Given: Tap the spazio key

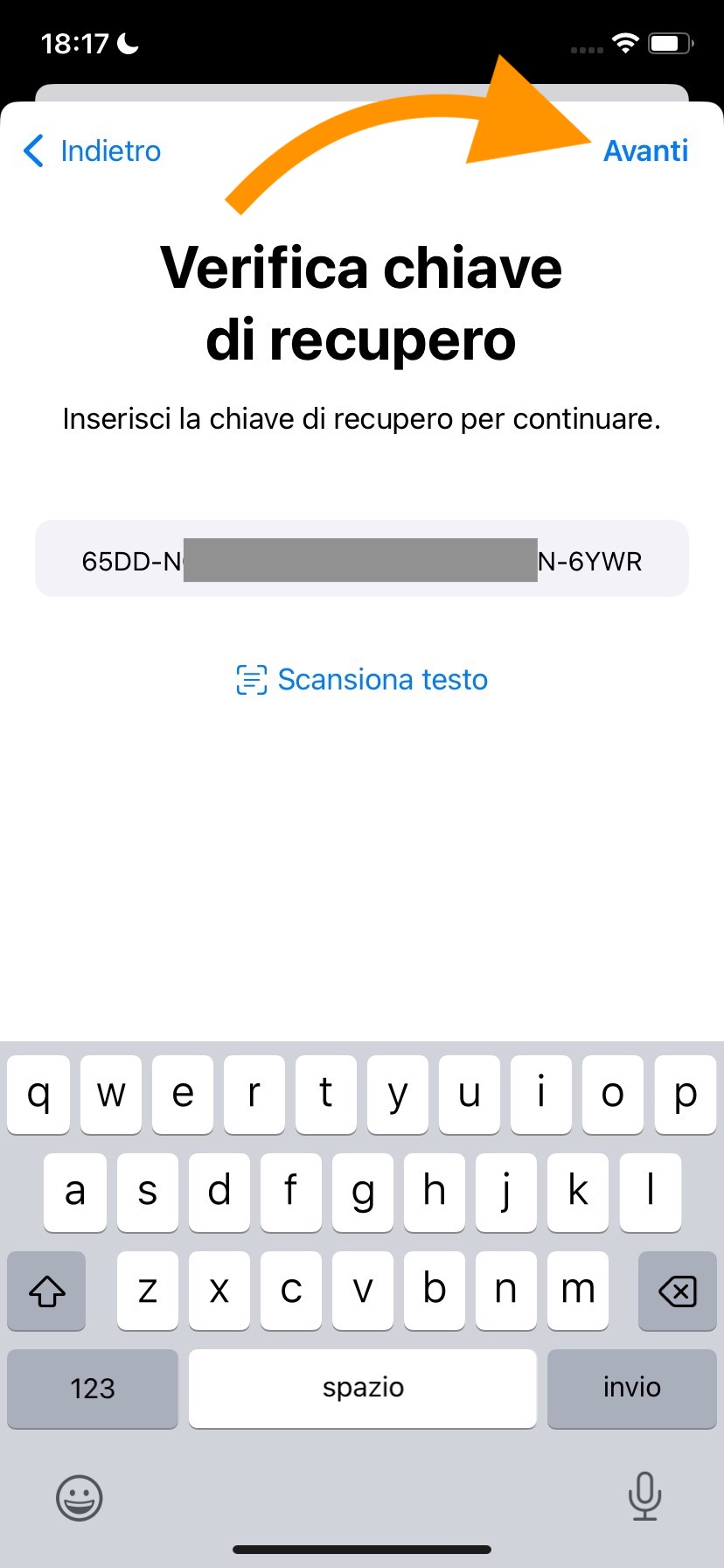Looking at the screenshot, I should 362,1388.
